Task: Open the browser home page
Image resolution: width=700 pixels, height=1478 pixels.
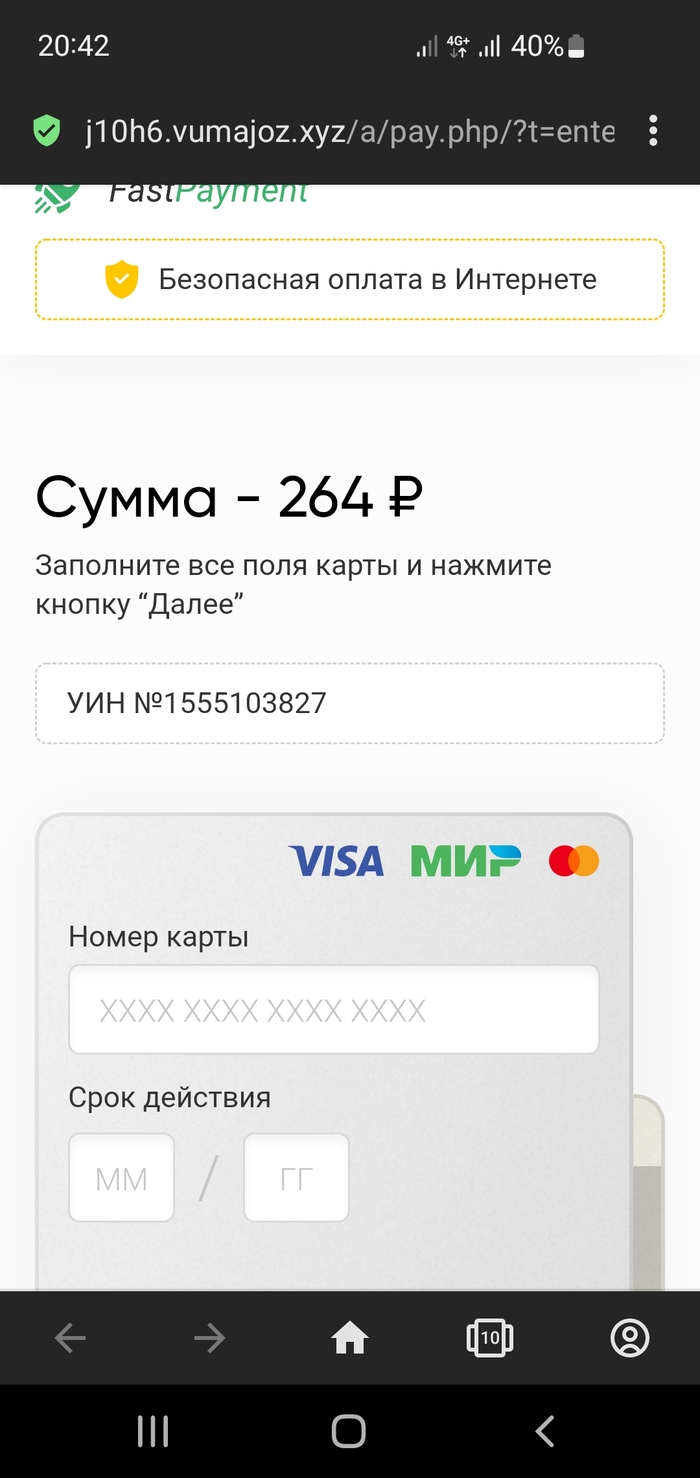Action: click(x=350, y=1338)
